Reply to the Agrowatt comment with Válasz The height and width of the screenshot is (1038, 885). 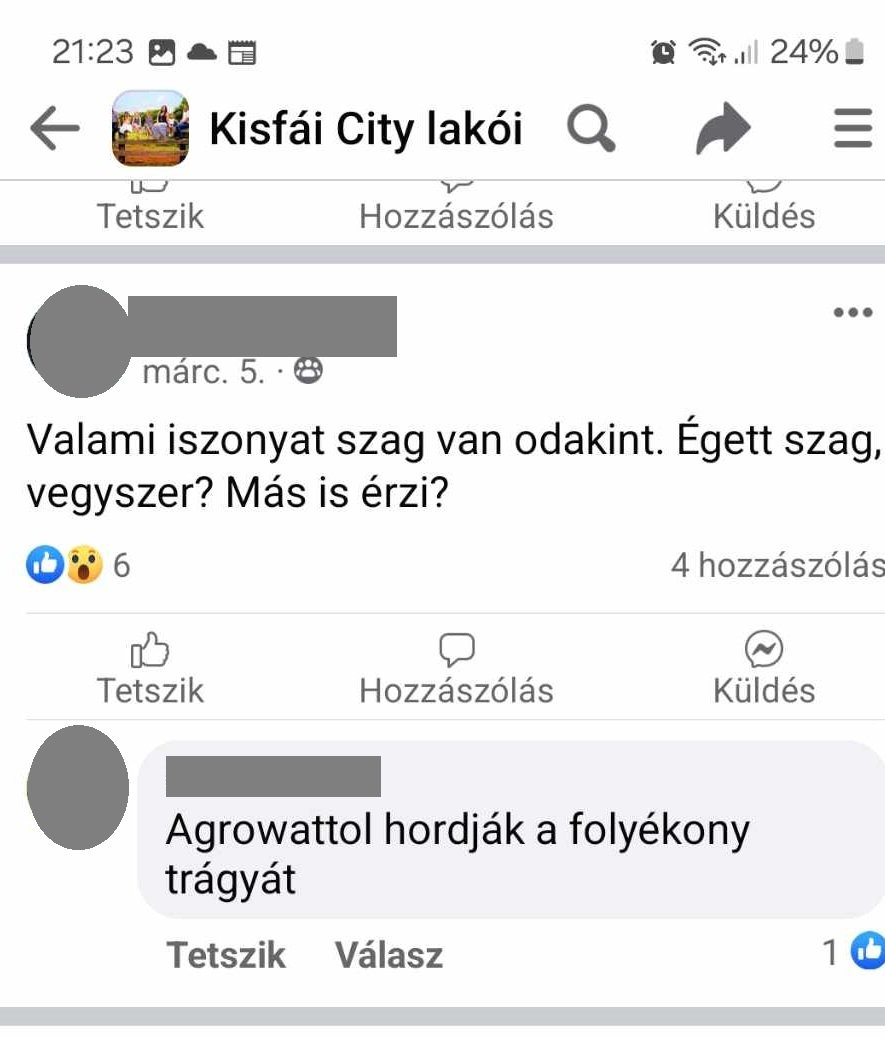tap(389, 955)
